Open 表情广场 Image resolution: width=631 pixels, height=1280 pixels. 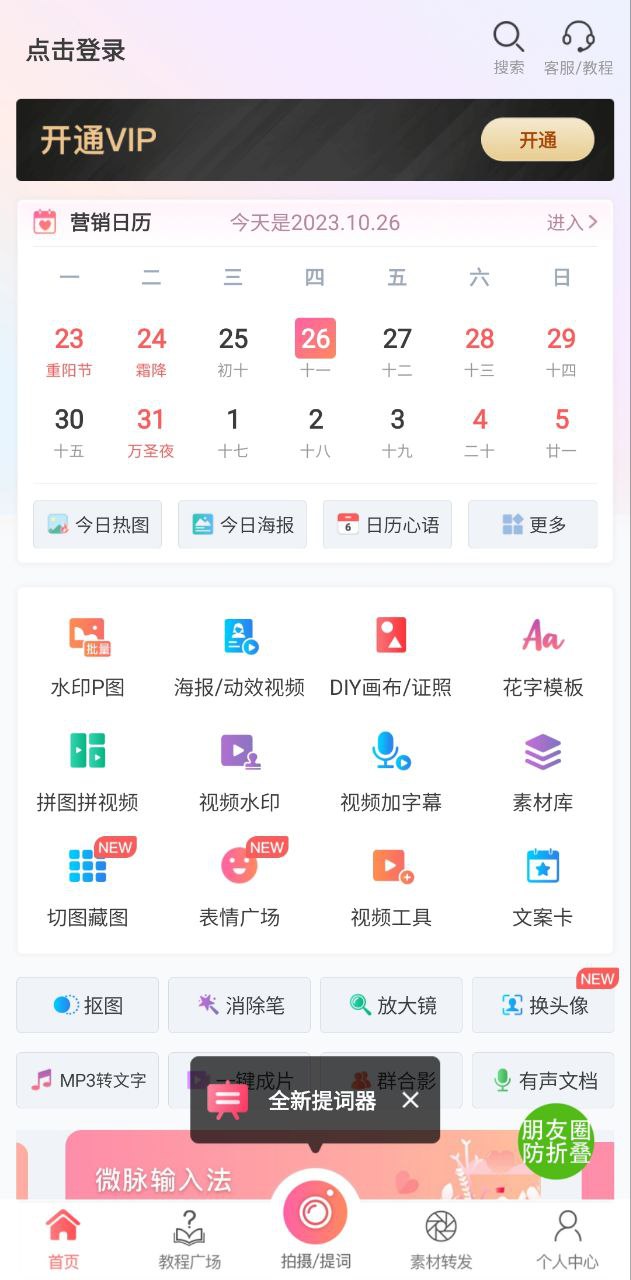pos(239,886)
